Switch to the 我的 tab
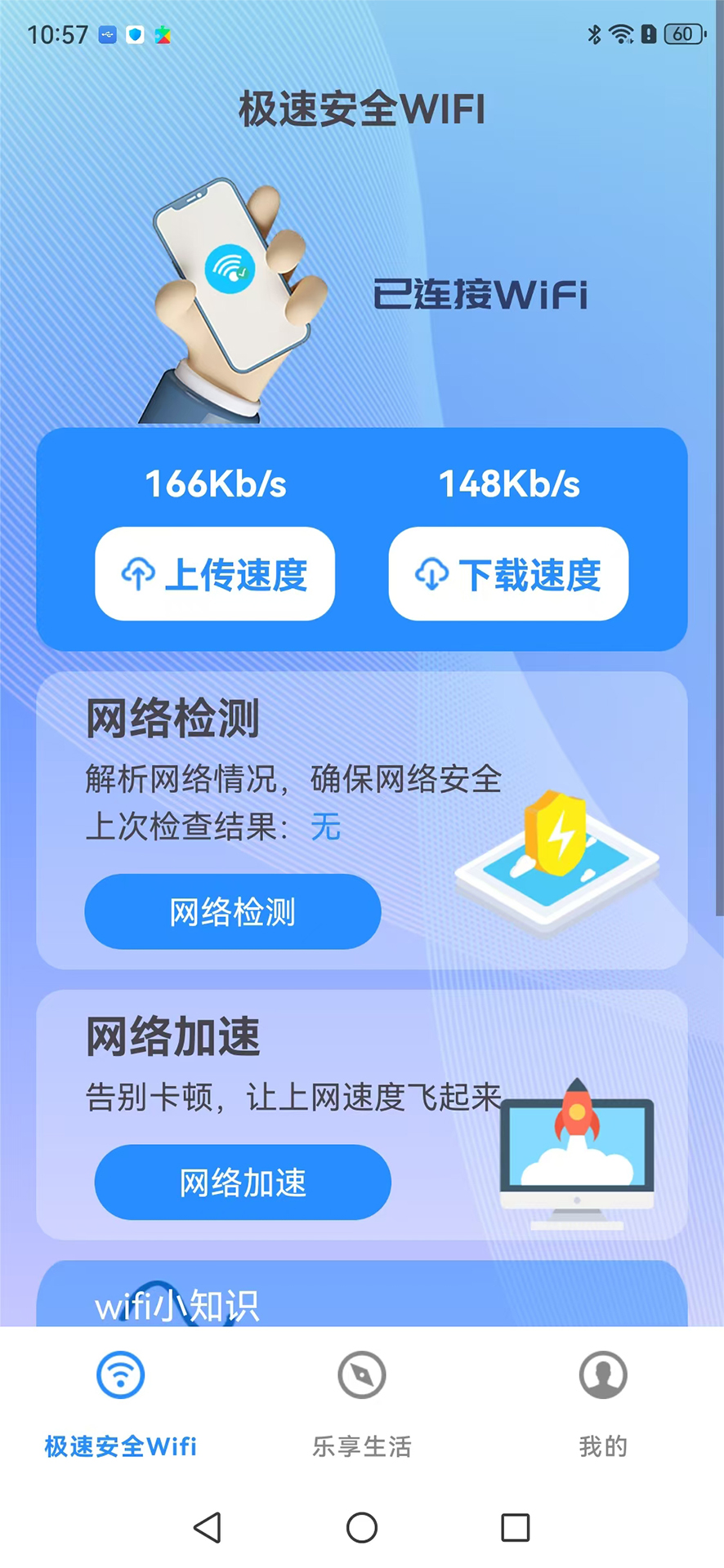 604,1445
